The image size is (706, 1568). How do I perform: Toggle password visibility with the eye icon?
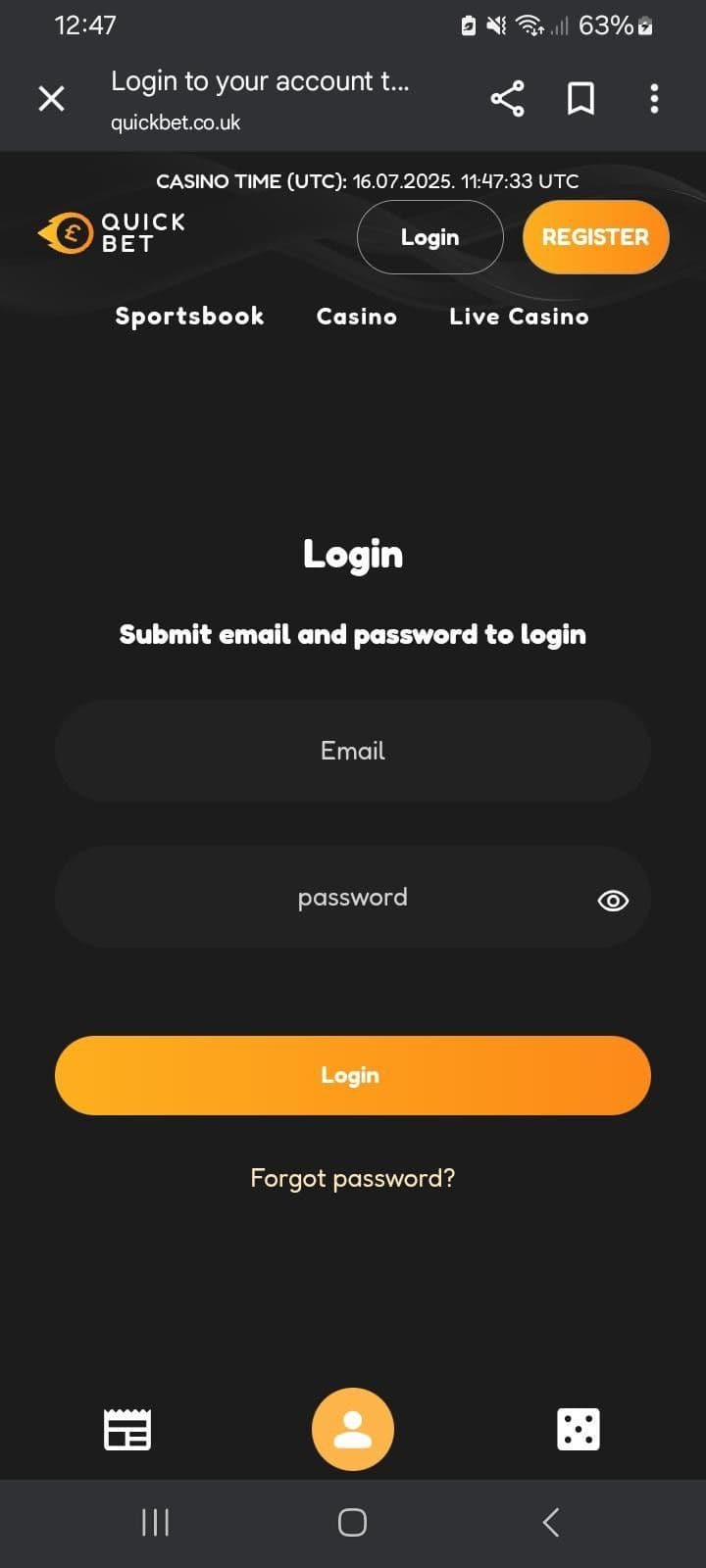pos(612,899)
